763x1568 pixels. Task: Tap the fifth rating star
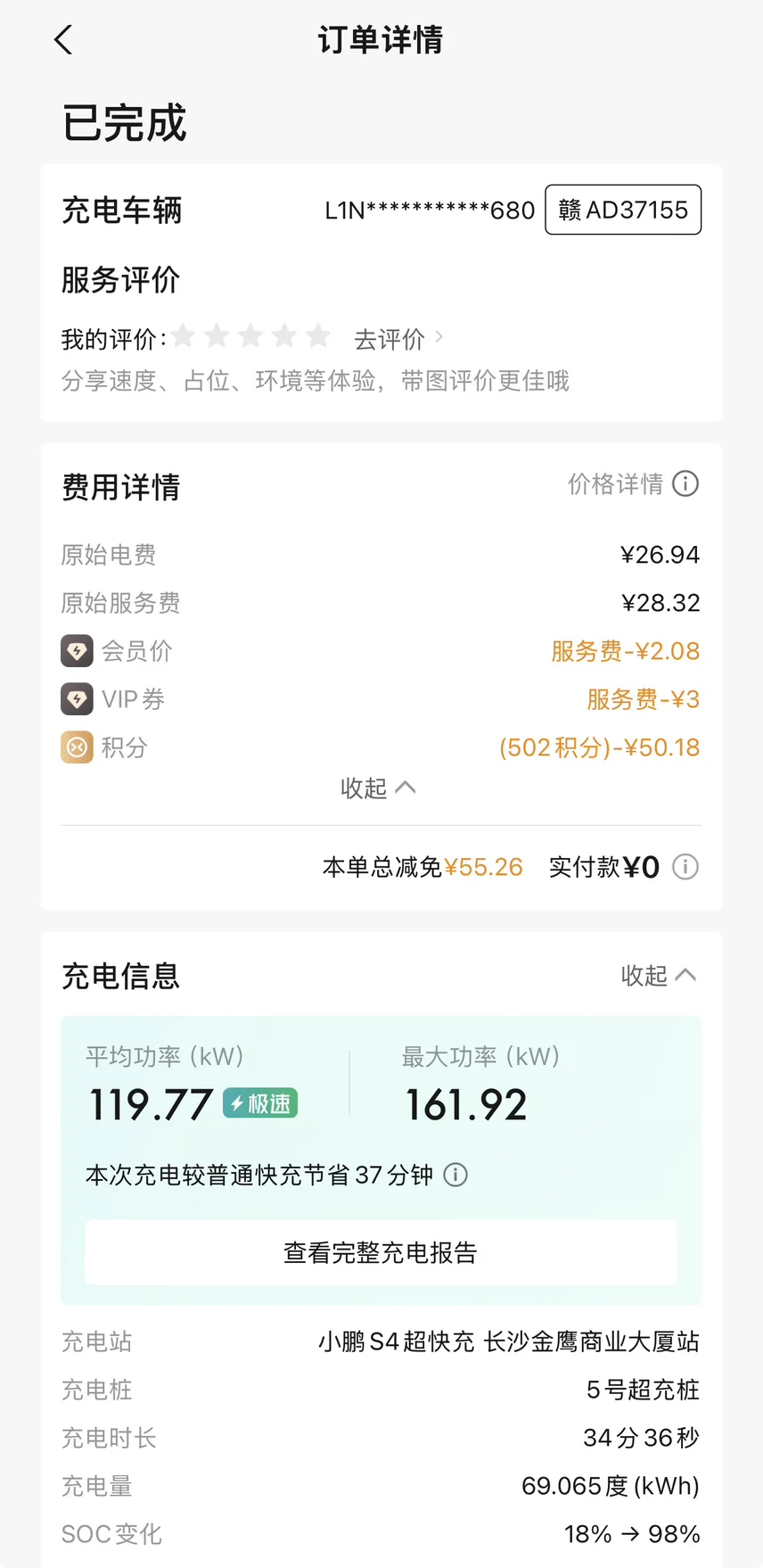click(x=318, y=336)
